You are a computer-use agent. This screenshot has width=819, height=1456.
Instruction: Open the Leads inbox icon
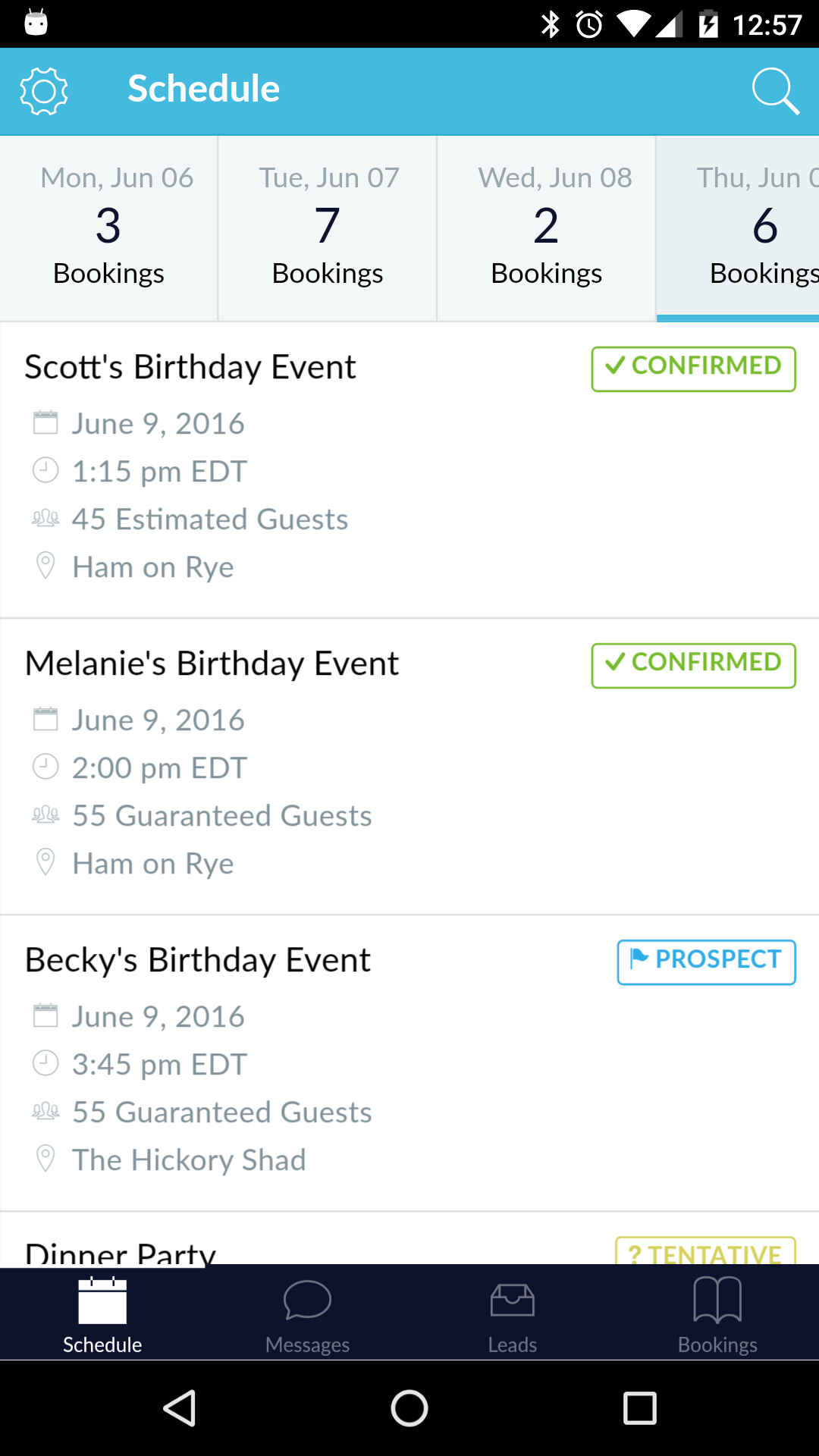pyautogui.click(x=512, y=1312)
